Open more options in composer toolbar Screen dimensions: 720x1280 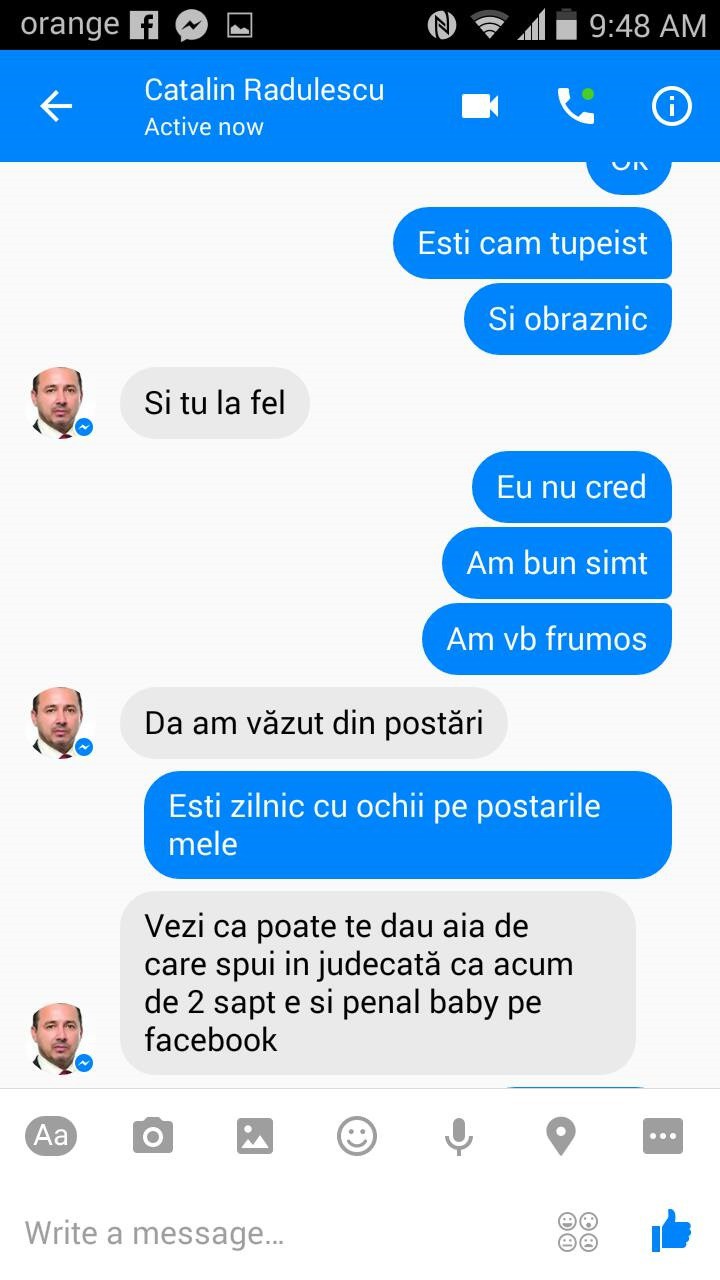[663, 1136]
